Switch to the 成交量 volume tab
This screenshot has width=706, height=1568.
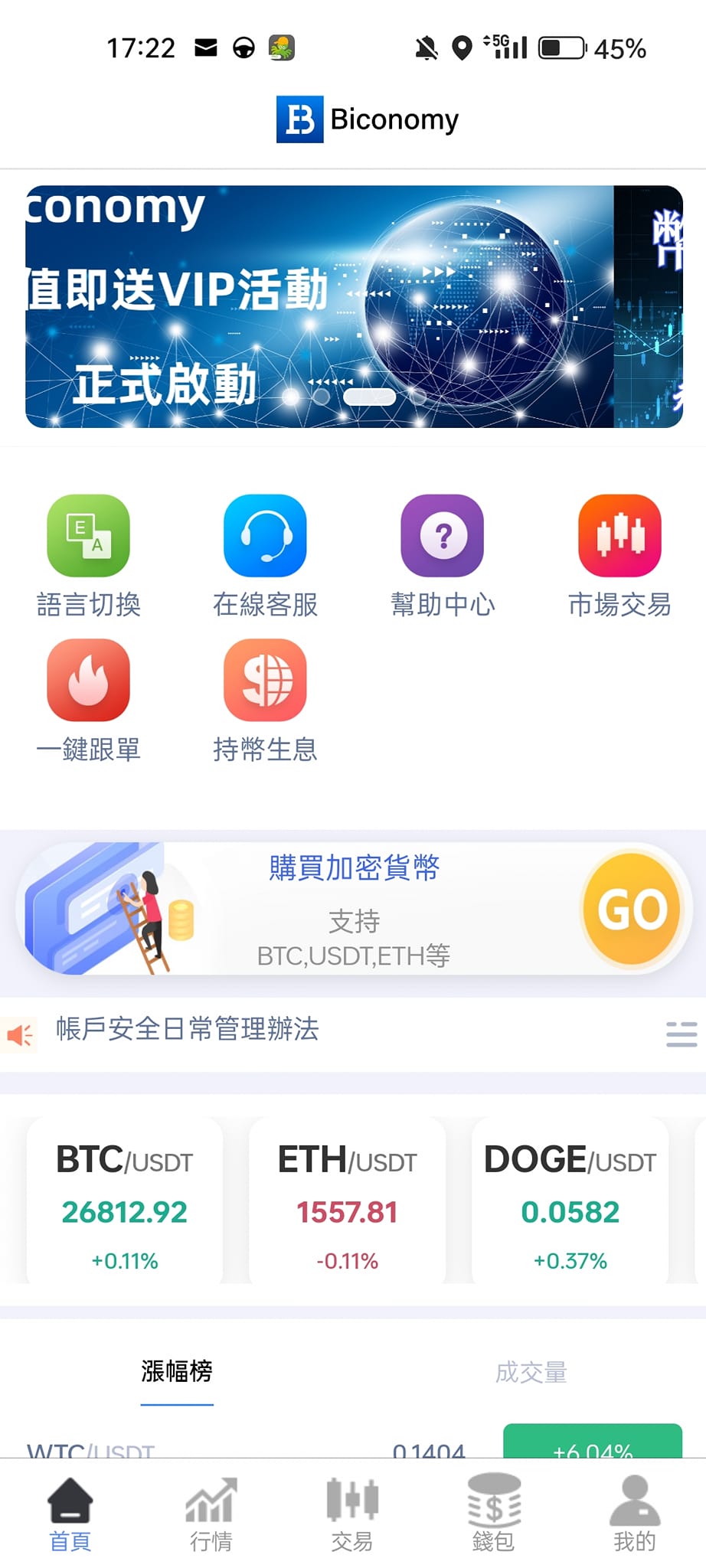531,1372
